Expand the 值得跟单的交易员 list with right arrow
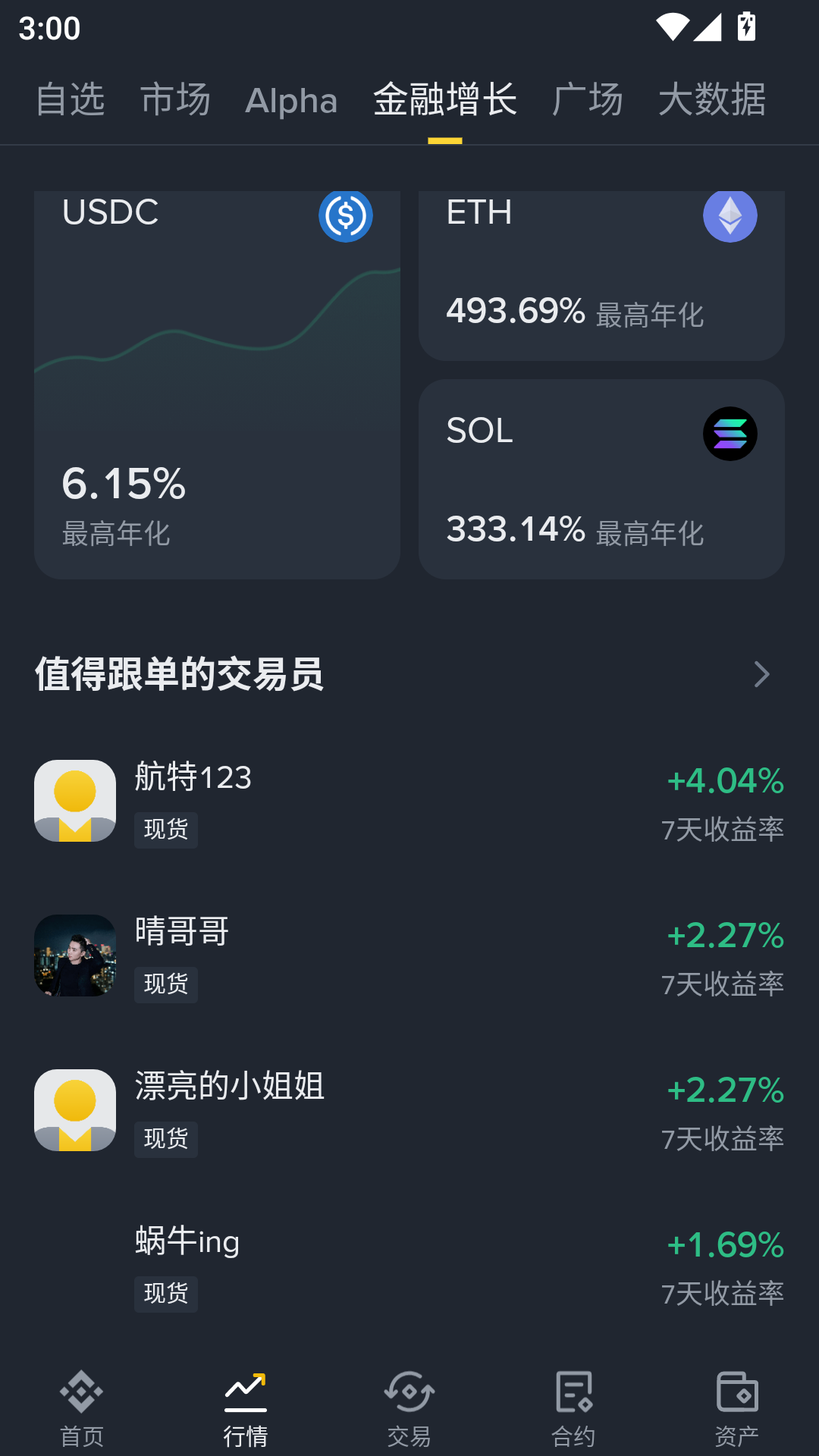The image size is (819, 1456). (x=761, y=674)
